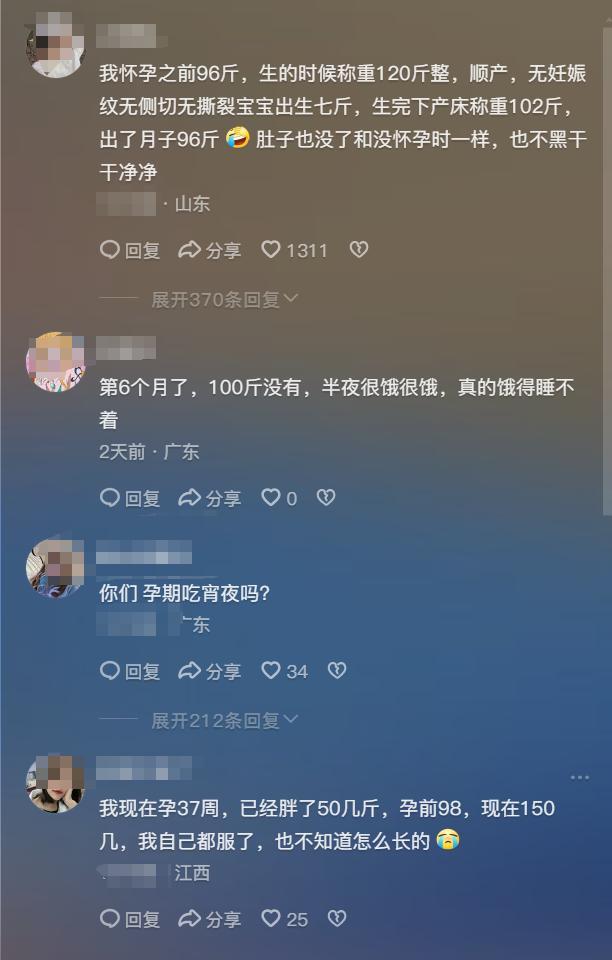Reply to the comment with 1311 likes

coord(130,250)
